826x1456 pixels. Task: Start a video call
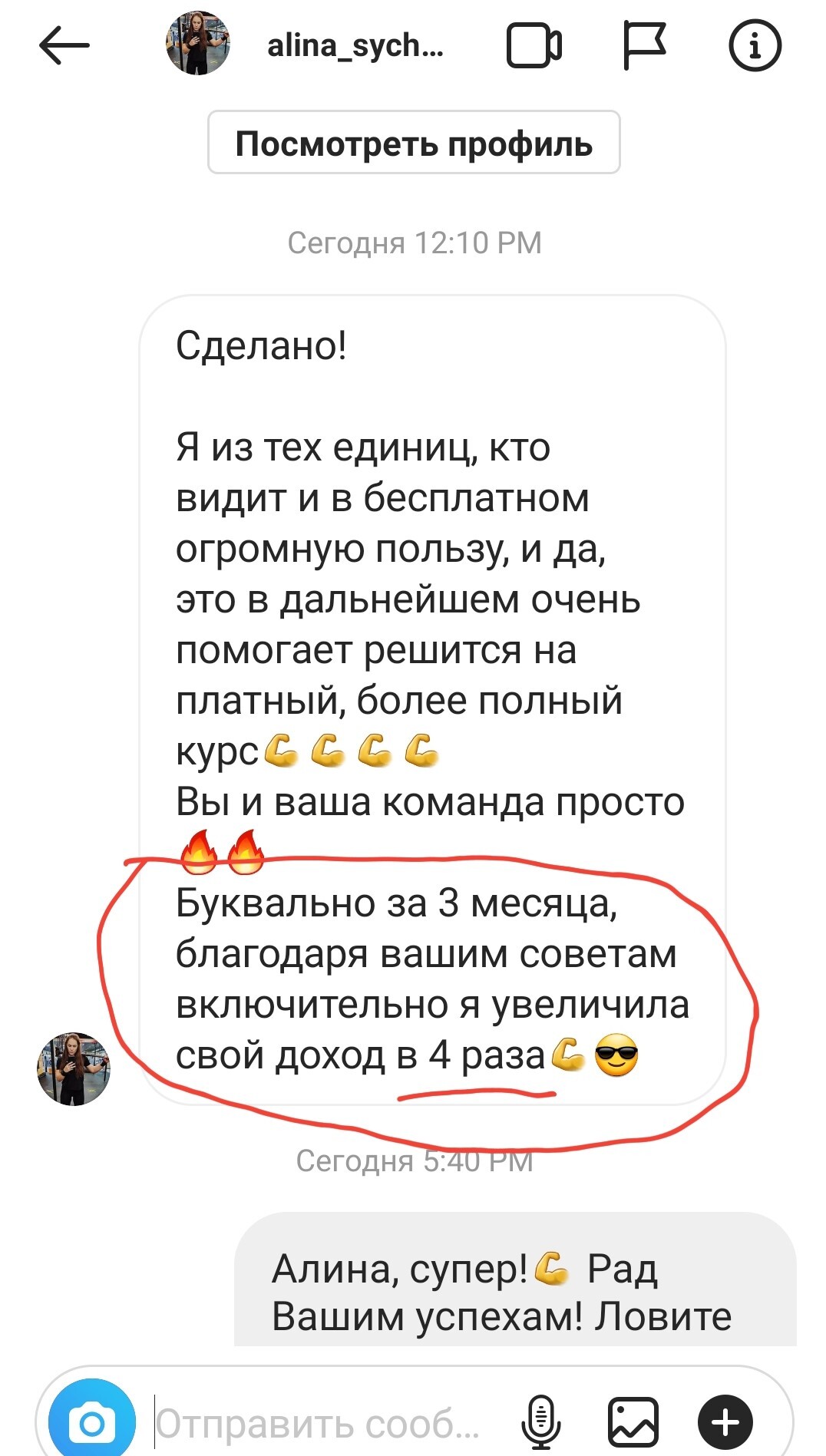[x=534, y=46]
